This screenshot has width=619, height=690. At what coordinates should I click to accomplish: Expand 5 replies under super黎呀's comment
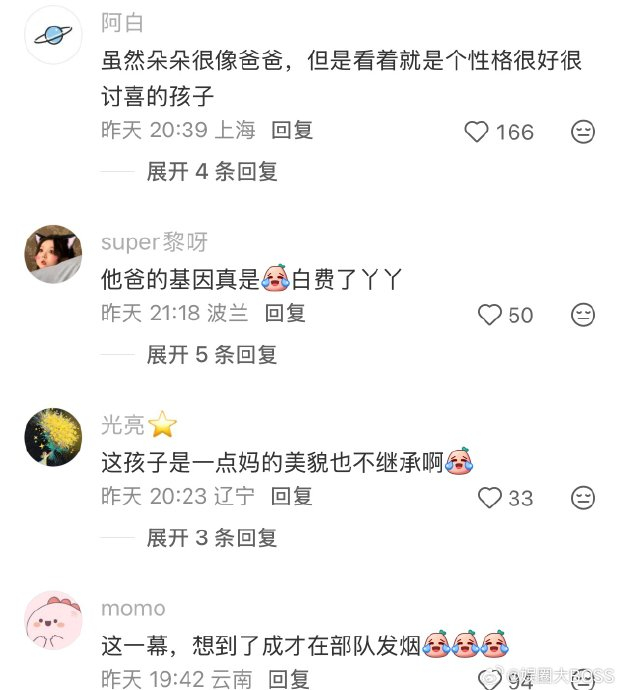(x=212, y=355)
